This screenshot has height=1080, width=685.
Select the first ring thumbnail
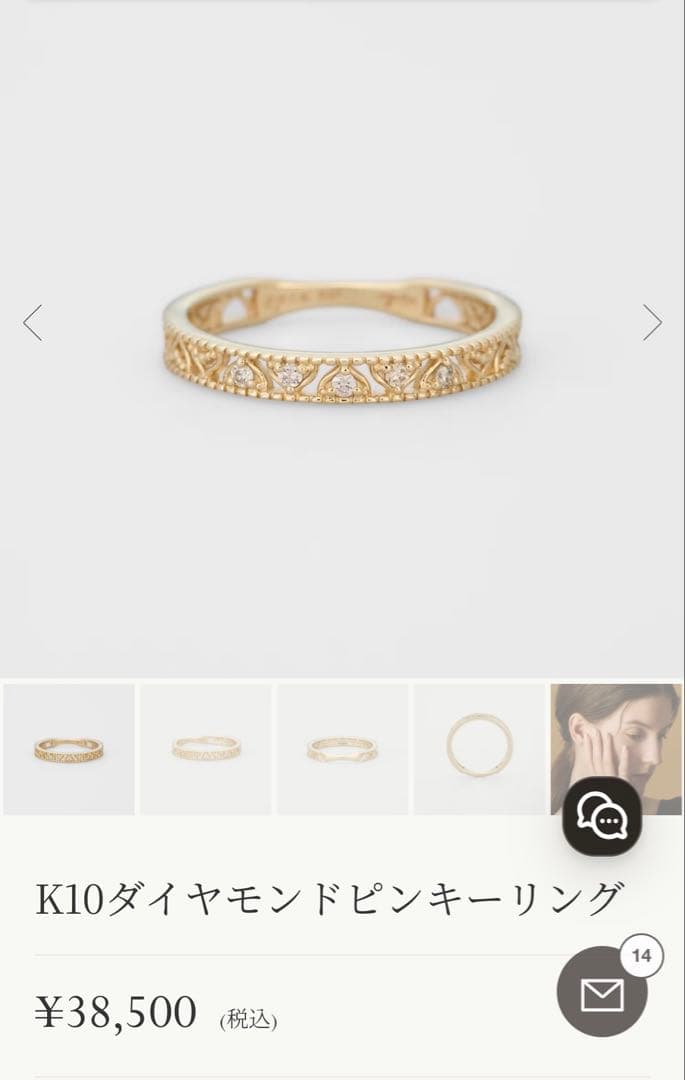click(x=69, y=748)
